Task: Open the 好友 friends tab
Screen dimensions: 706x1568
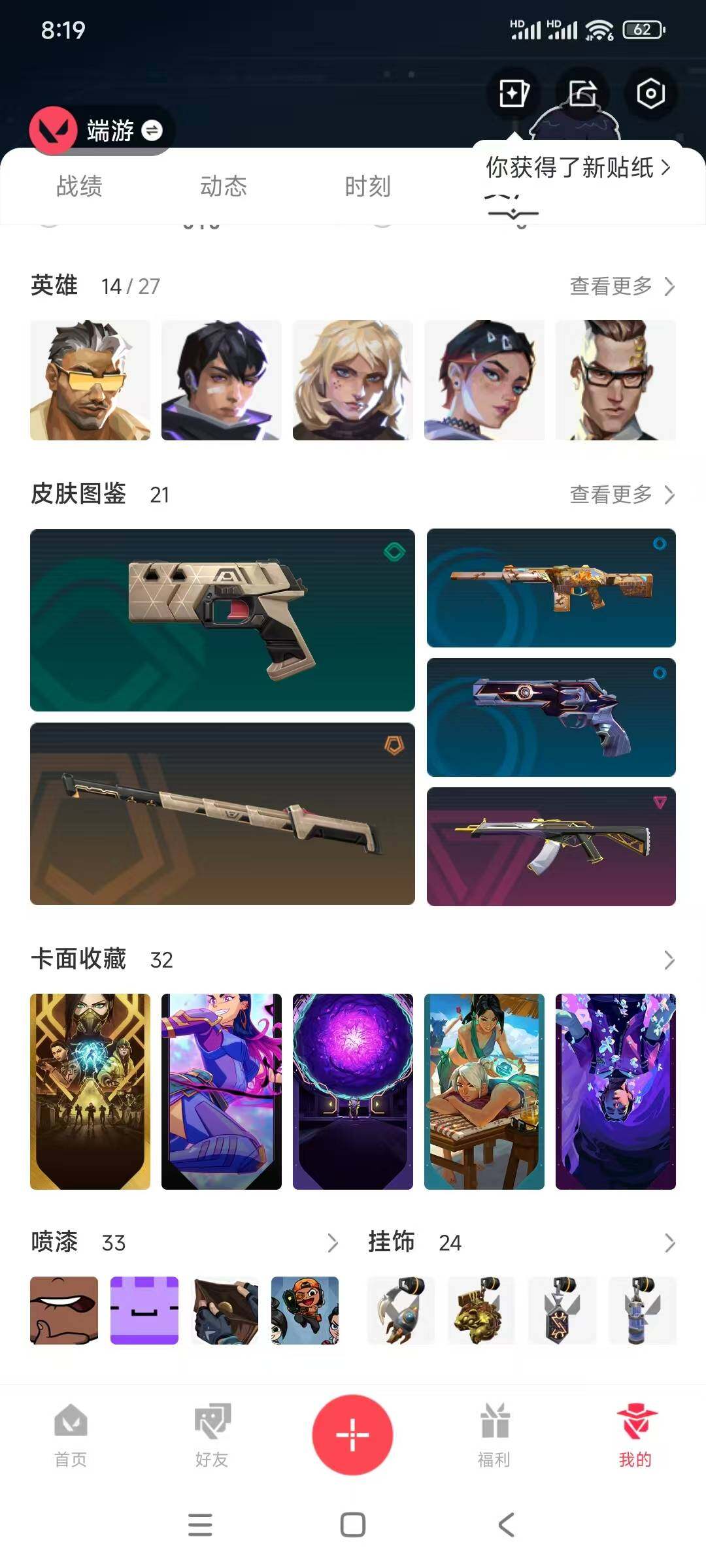Action: click(x=212, y=1435)
